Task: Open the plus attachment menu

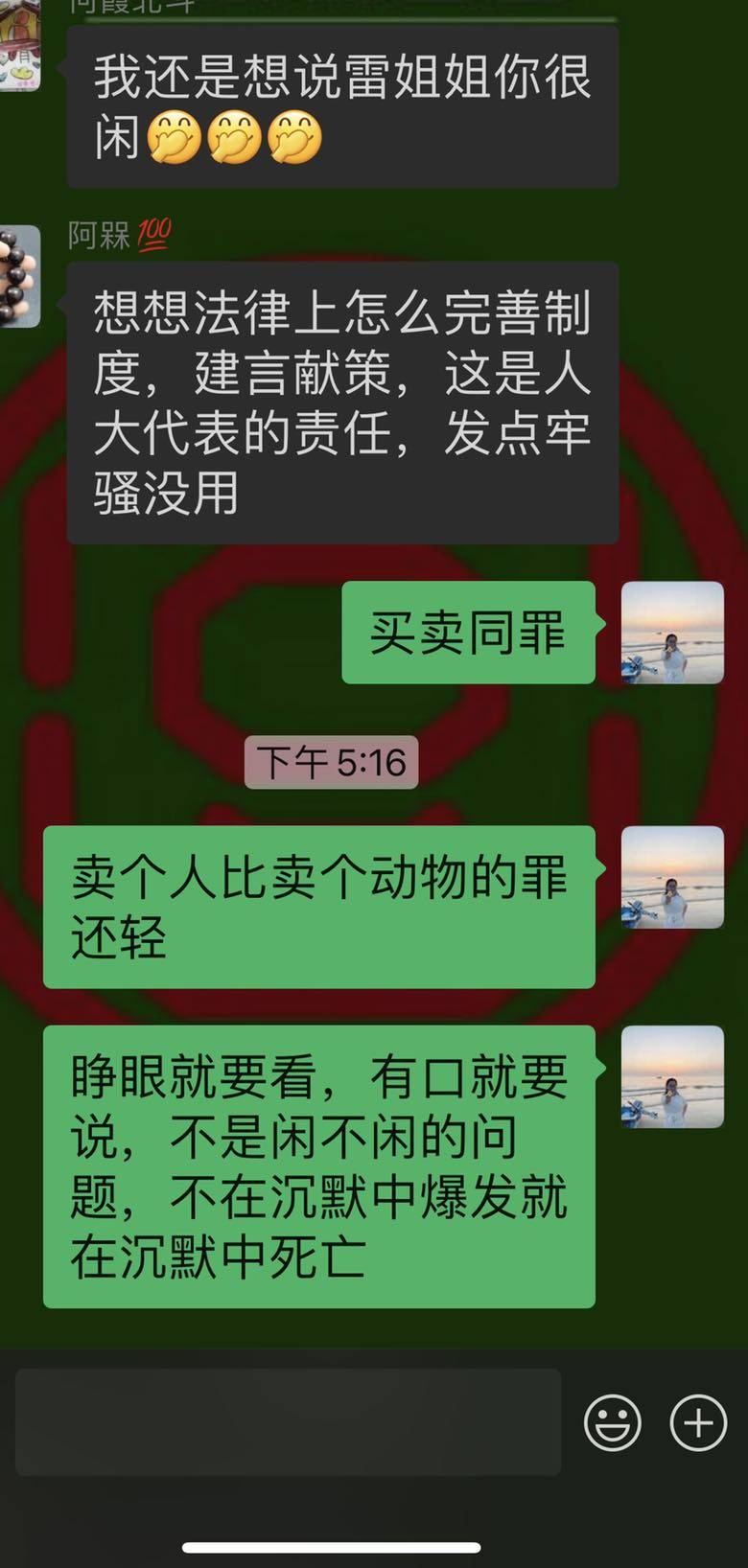Action: tap(697, 1422)
